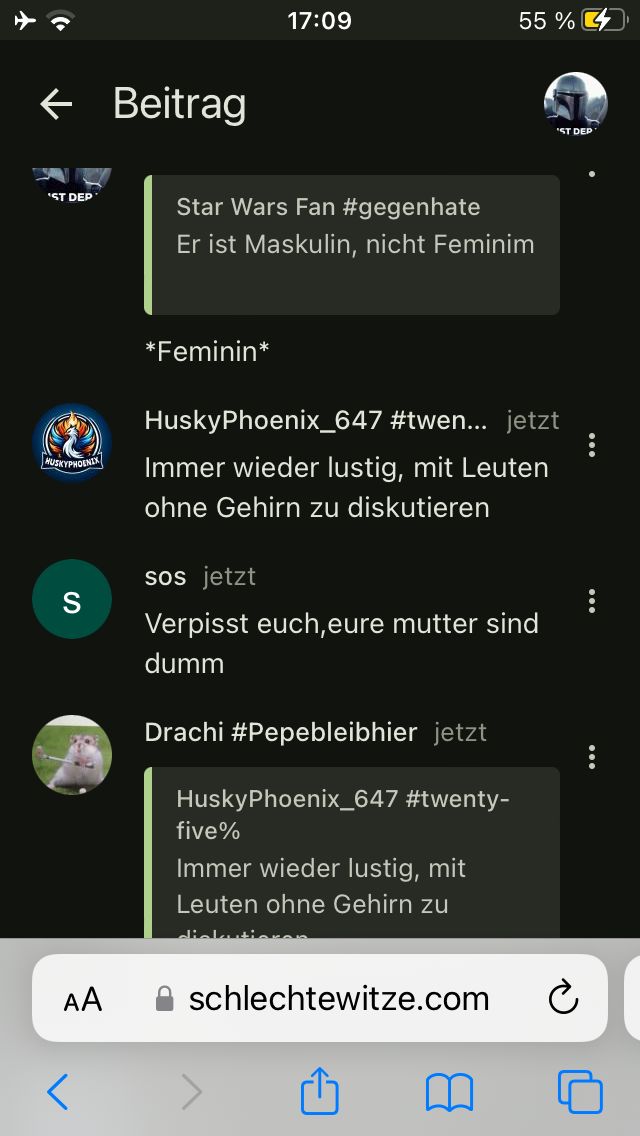The width and height of the screenshot is (640, 1136).
Task: Open Safari's AA reader and text options
Action: click(x=83, y=999)
